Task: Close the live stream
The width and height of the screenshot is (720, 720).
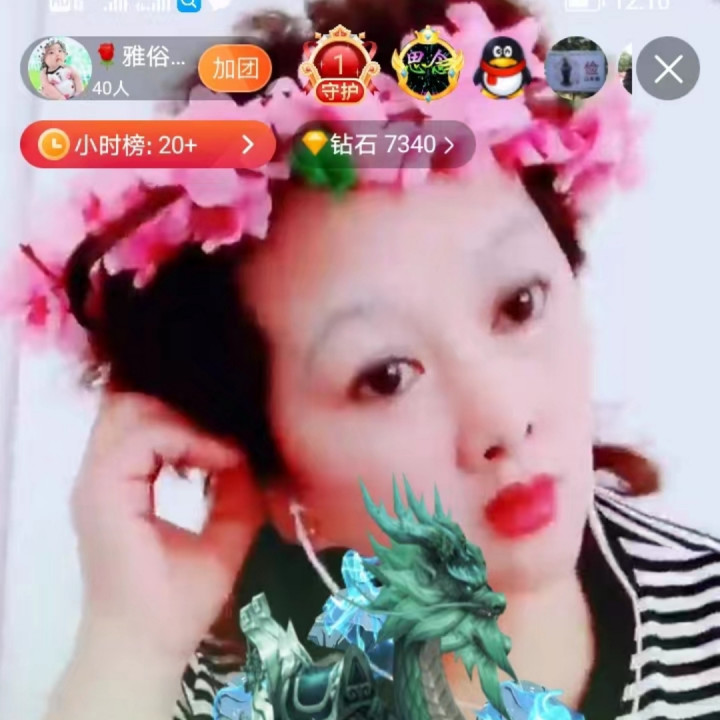Action: pos(667,69)
